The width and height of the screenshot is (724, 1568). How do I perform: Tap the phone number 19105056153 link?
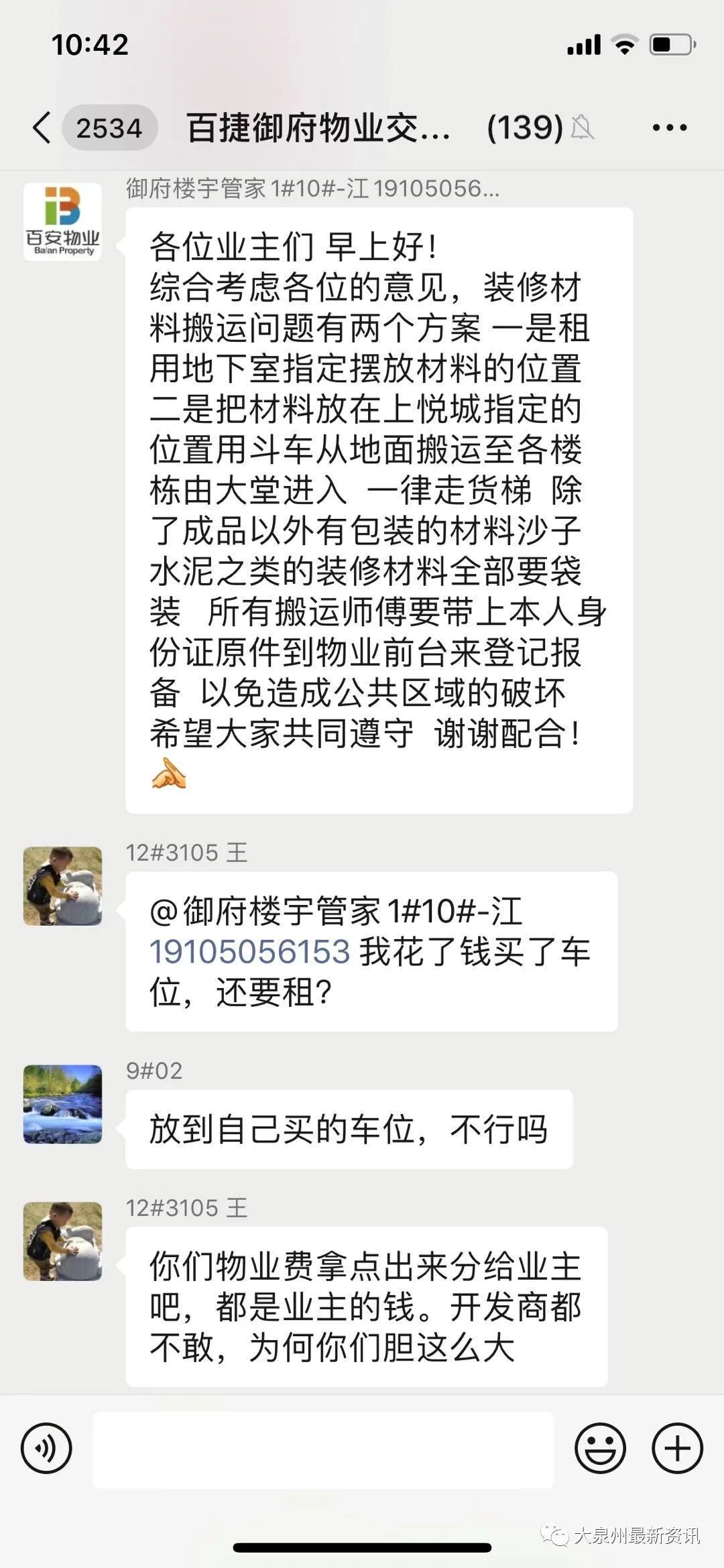click(x=249, y=952)
